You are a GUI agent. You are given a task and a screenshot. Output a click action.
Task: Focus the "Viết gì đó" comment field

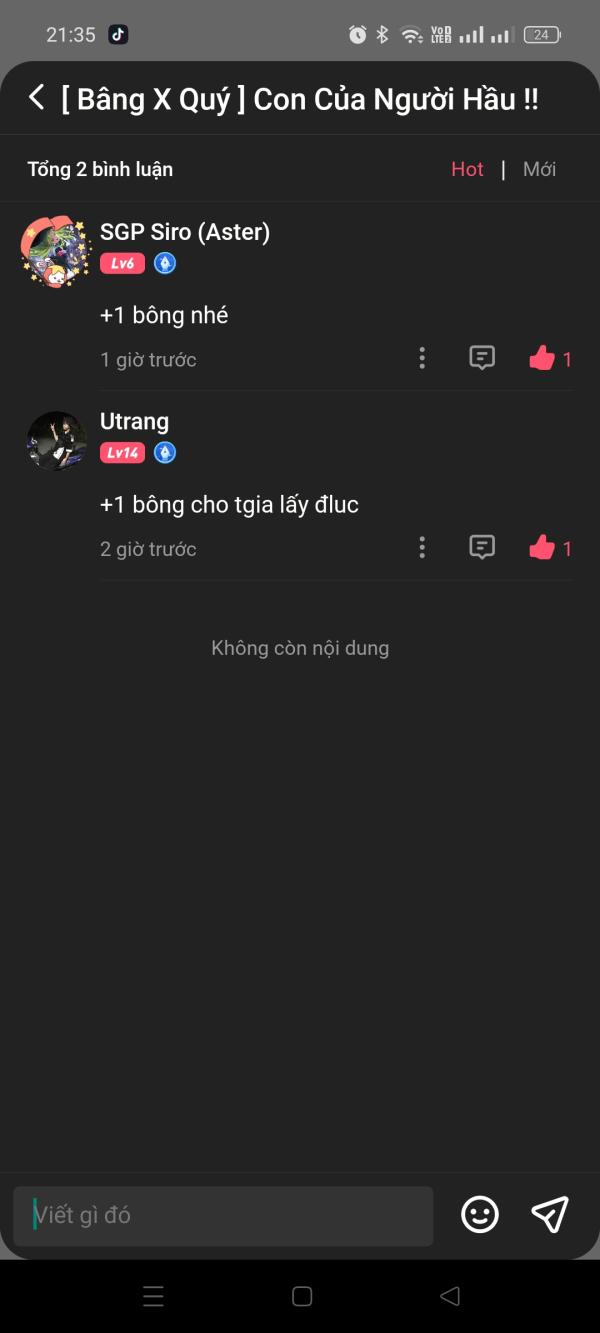click(x=223, y=1215)
